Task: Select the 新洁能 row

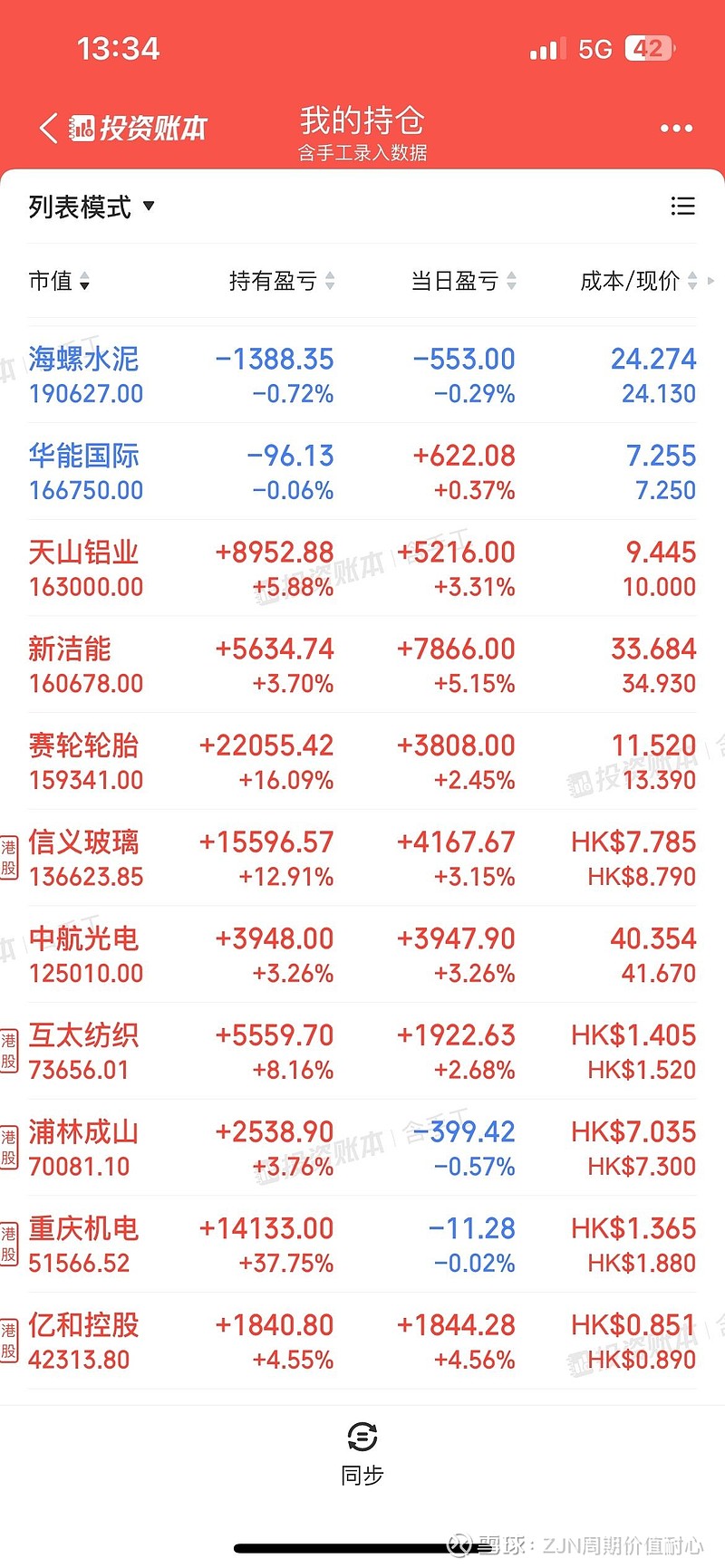Action: pyautogui.click(x=362, y=665)
